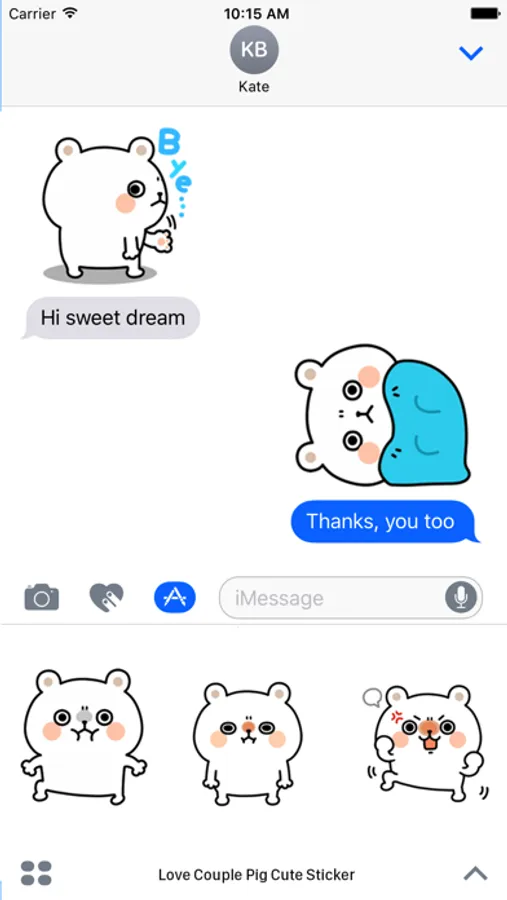Tap the blue collapse chevron beside Kate
Image resolution: width=507 pixels, height=900 pixels.
pyautogui.click(x=471, y=53)
